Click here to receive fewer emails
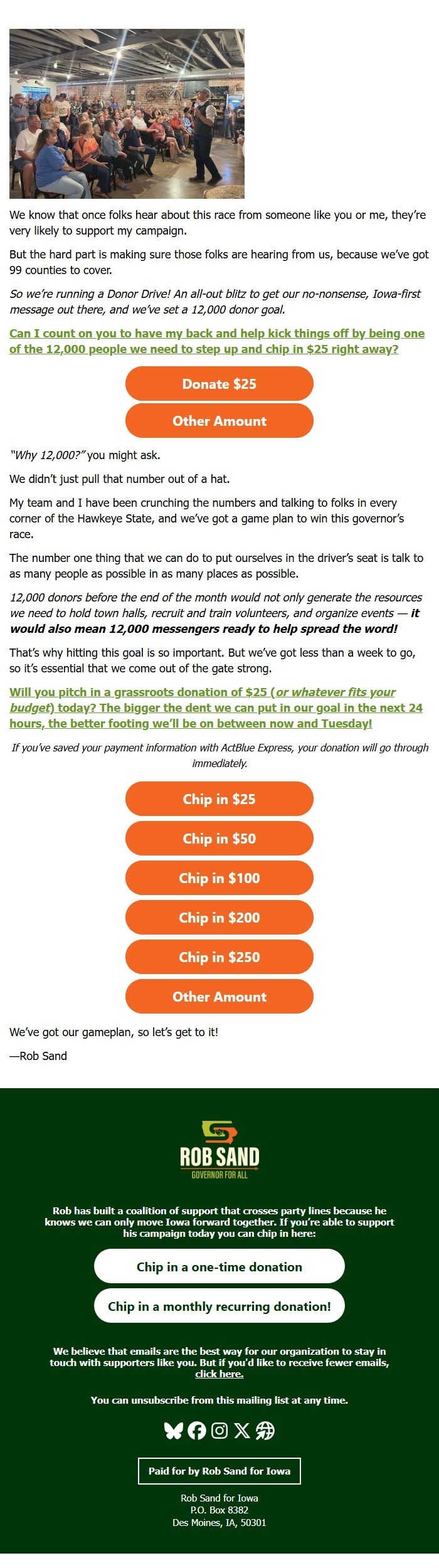Image resolution: width=439 pixels, height=1568 pixels. click(219, 1374)
